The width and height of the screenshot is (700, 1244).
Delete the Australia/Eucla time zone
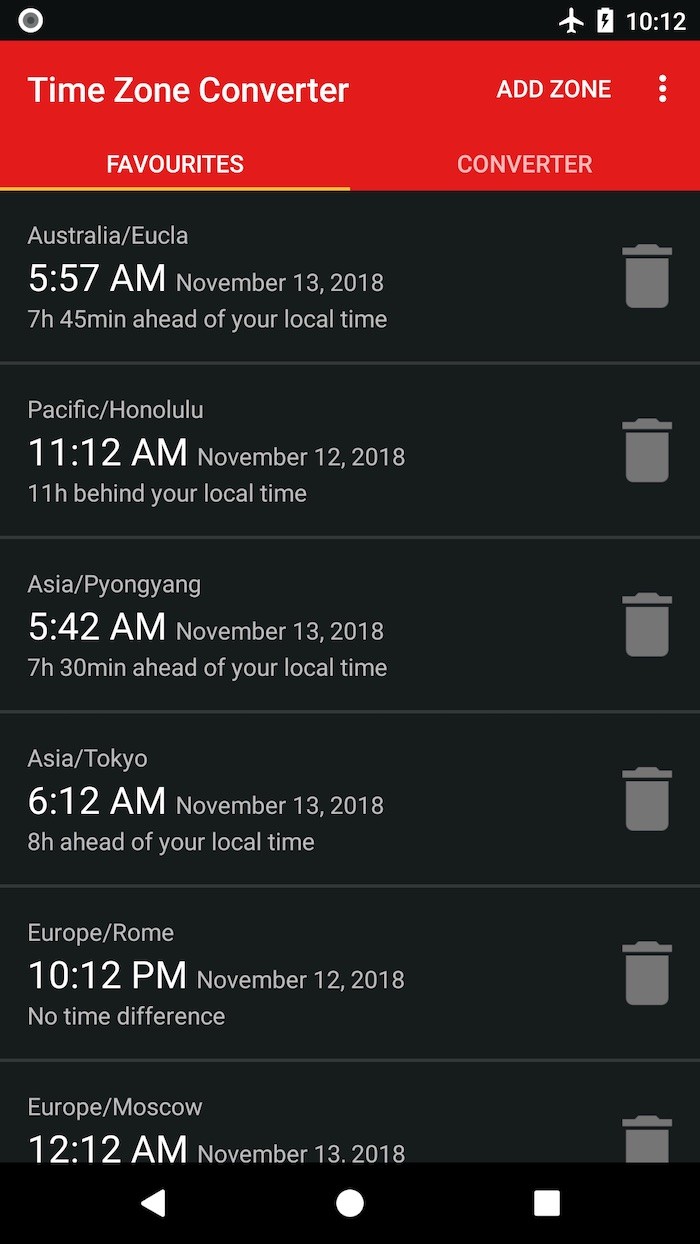646,276
